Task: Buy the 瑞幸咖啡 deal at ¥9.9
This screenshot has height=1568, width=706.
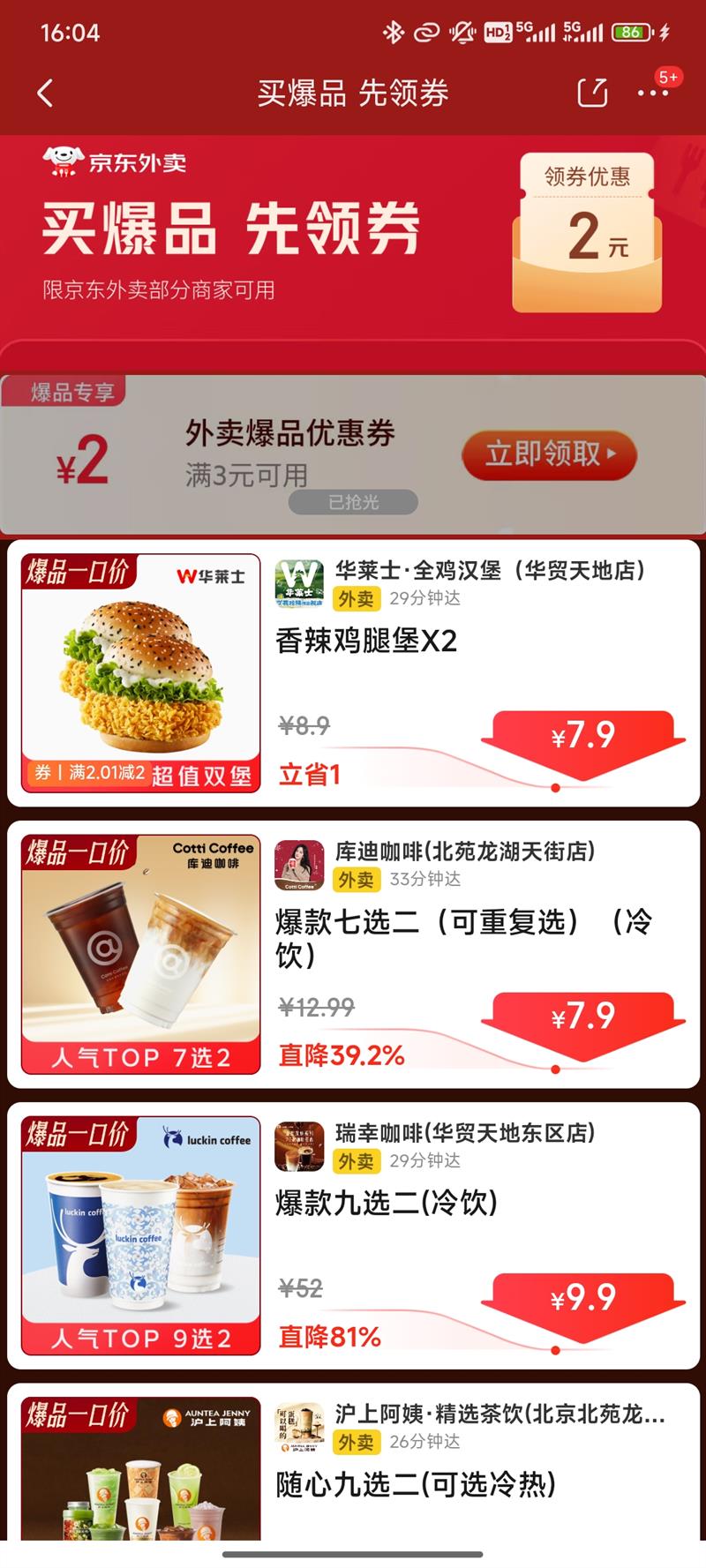Action: (582, 1298)
